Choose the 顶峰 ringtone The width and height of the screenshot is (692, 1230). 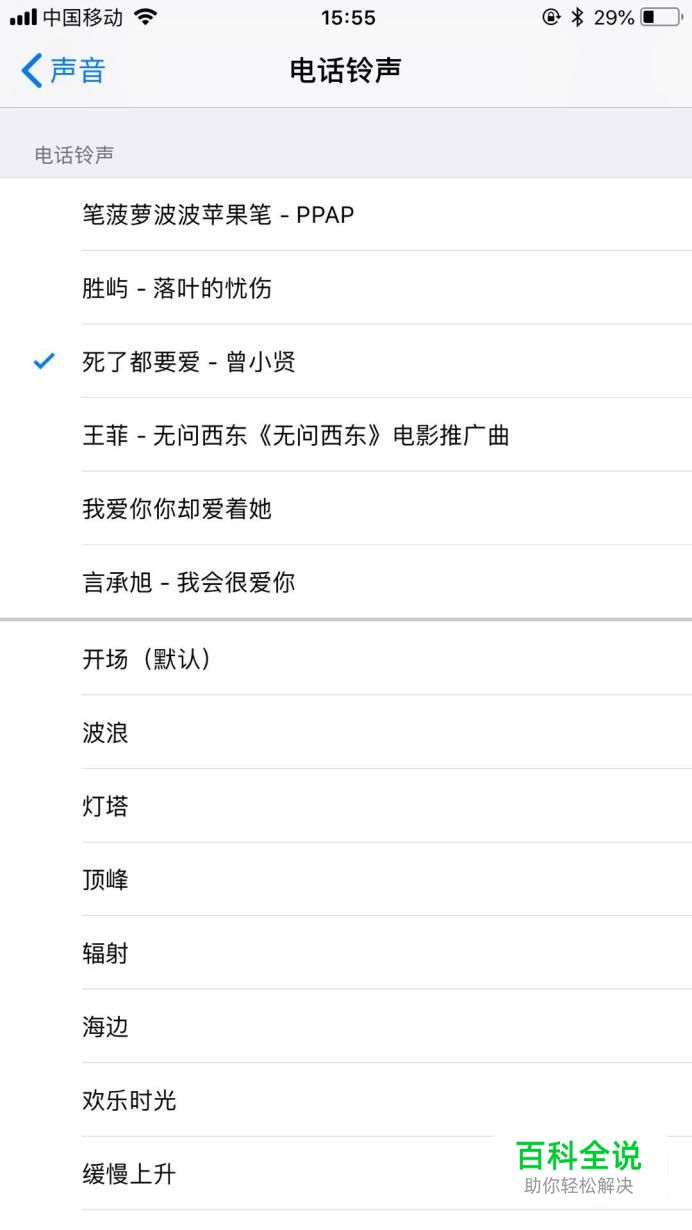click(346, 880)
